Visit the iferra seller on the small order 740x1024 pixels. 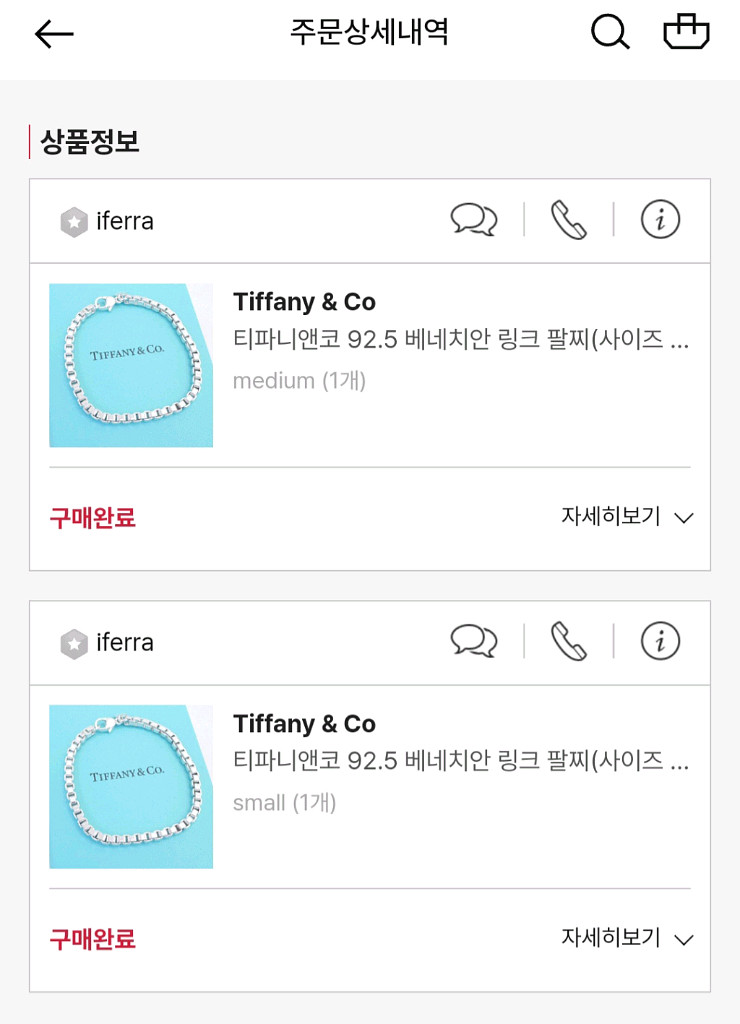click(x=108, y=642)
